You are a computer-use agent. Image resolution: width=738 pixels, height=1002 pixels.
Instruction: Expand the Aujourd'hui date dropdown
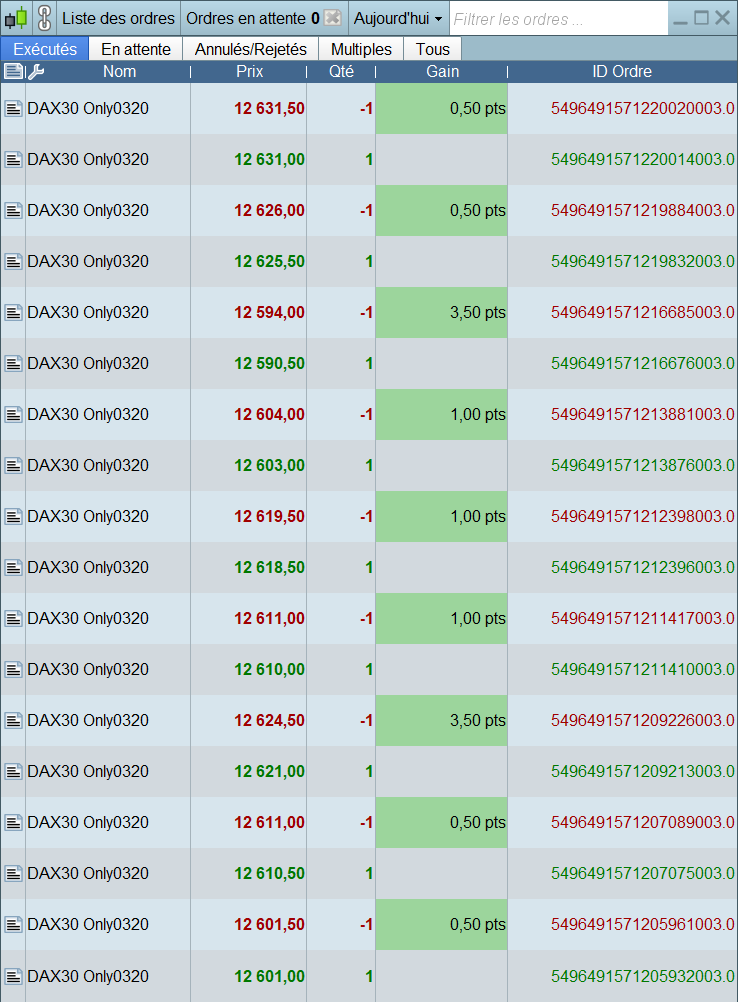click(x=398, y=18)
